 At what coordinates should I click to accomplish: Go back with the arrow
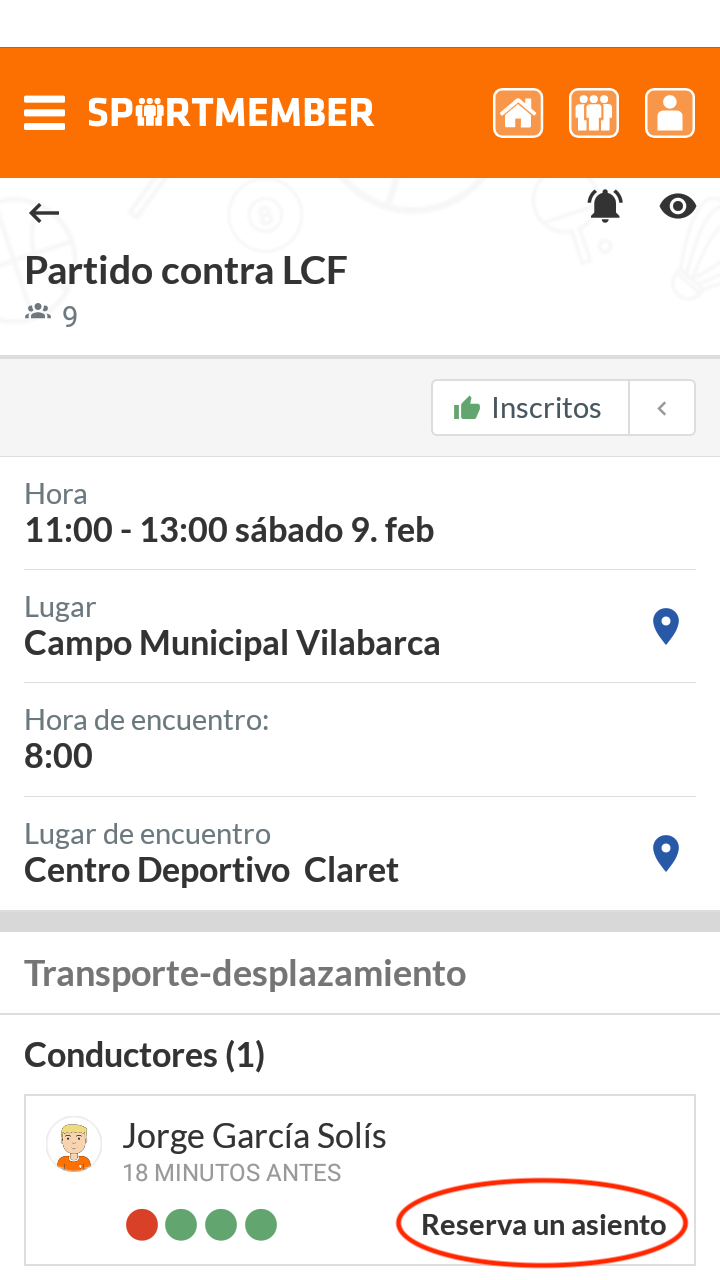pyautogui.click(x=44, y=212)
